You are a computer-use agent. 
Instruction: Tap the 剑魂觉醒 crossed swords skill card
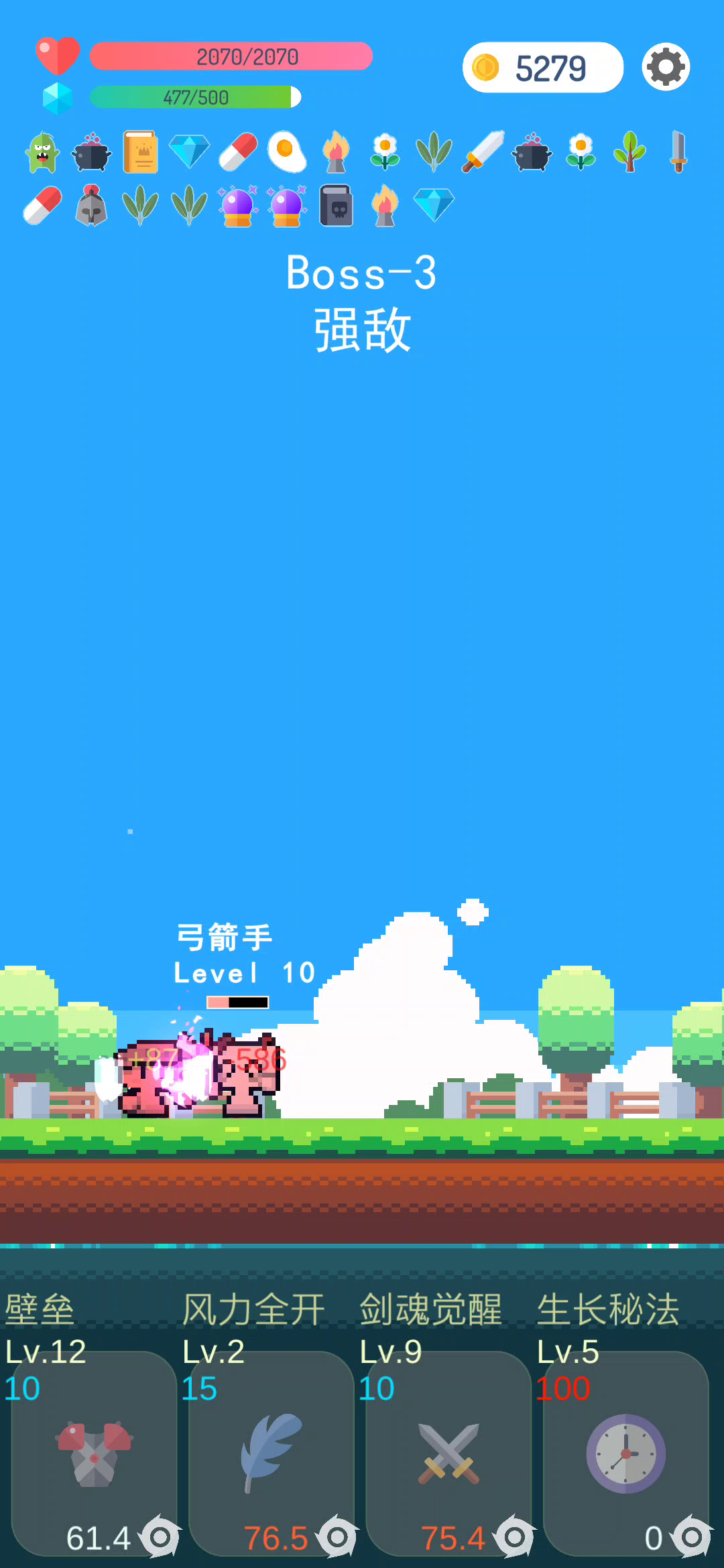[x=448, y=1454]
